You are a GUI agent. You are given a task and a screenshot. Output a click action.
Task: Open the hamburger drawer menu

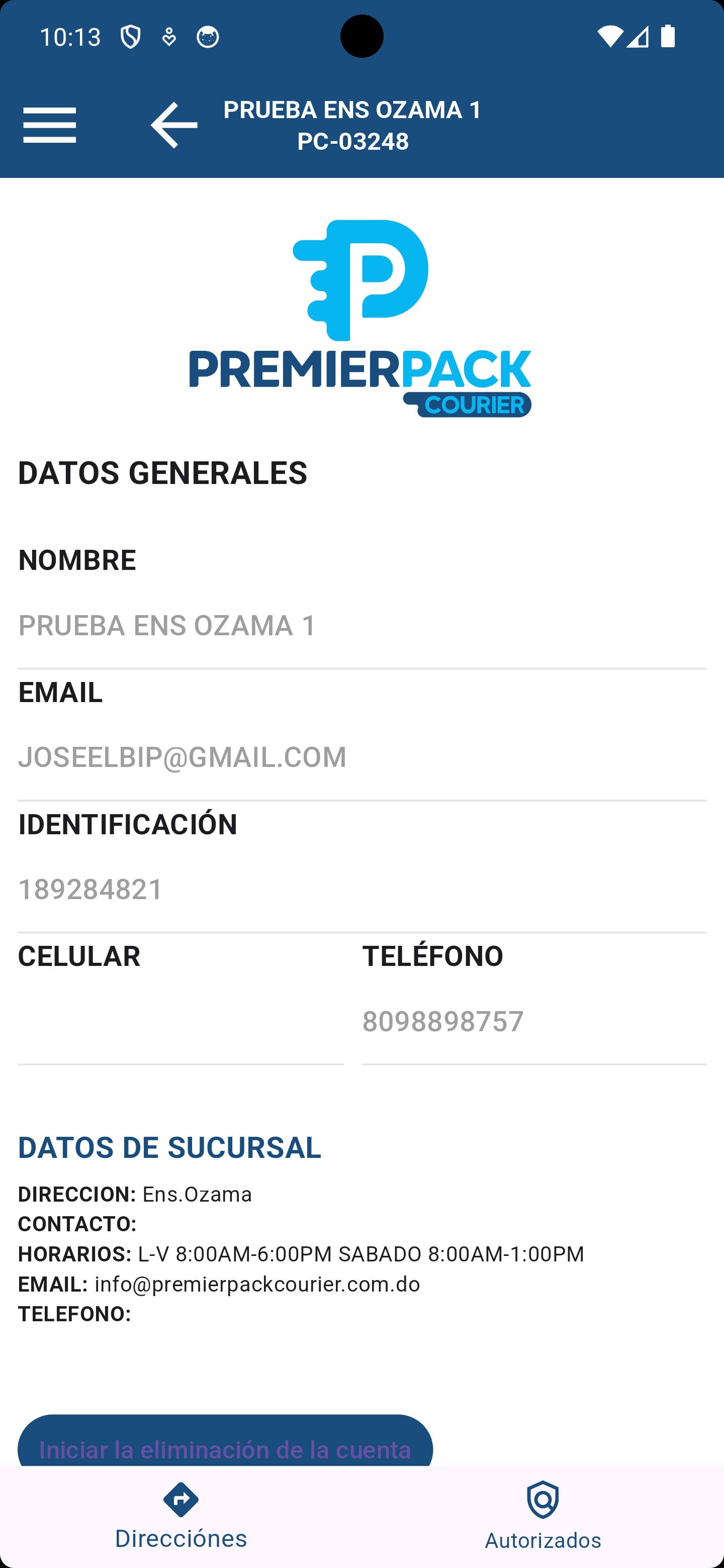49,126
